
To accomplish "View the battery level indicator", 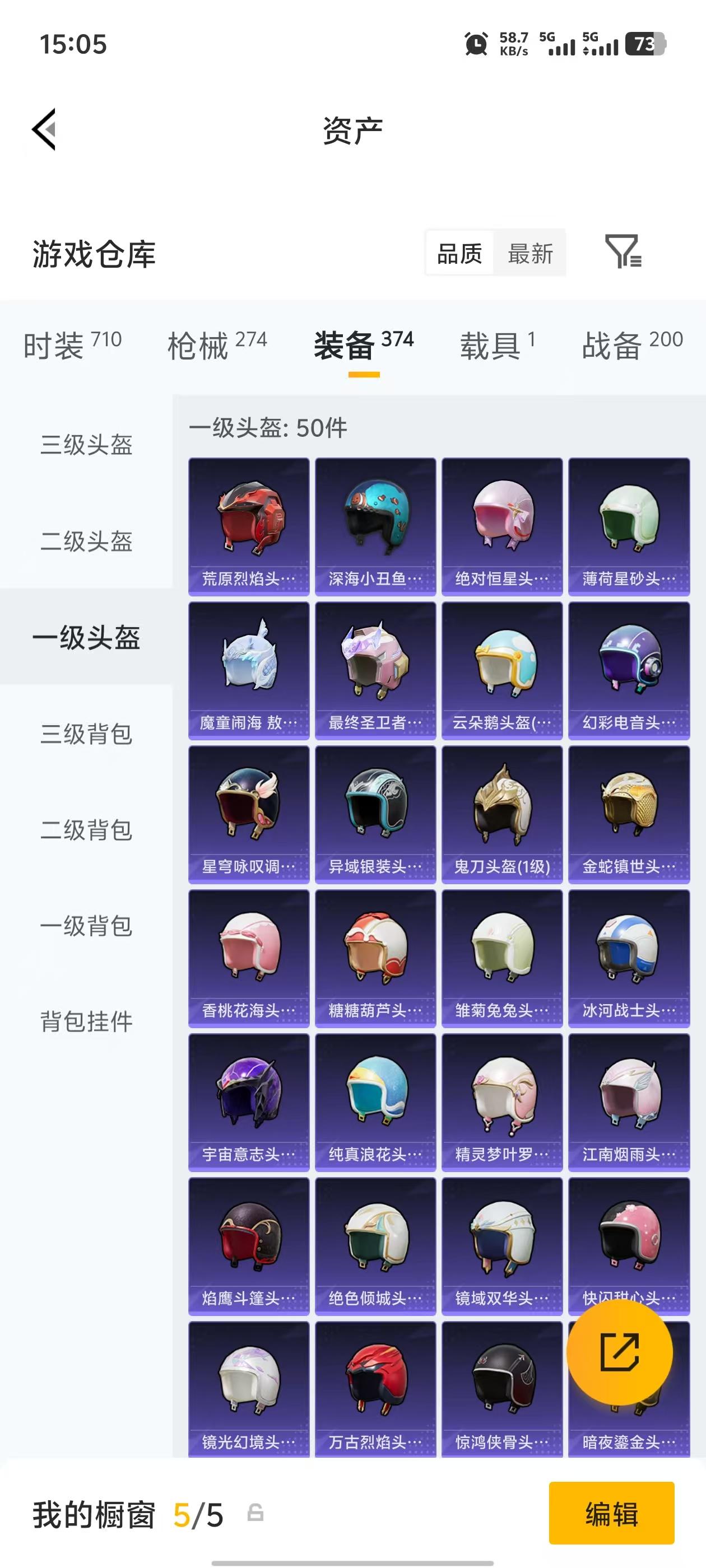I will [x=644, y=44].
